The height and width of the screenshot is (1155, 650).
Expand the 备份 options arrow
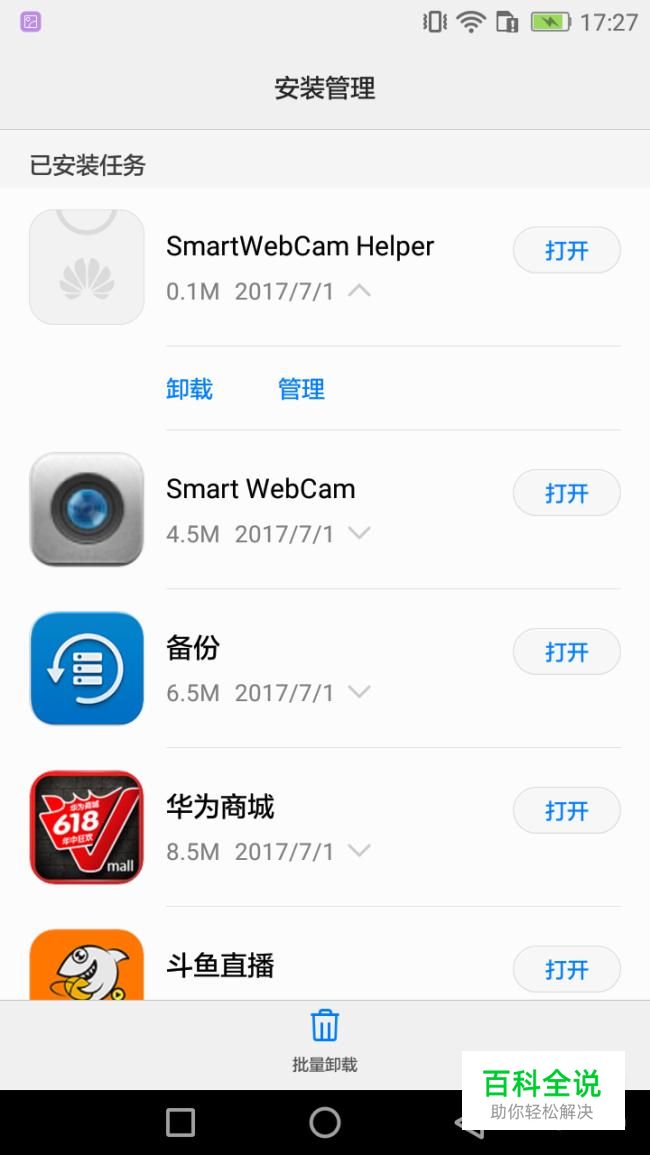[359, 692]
